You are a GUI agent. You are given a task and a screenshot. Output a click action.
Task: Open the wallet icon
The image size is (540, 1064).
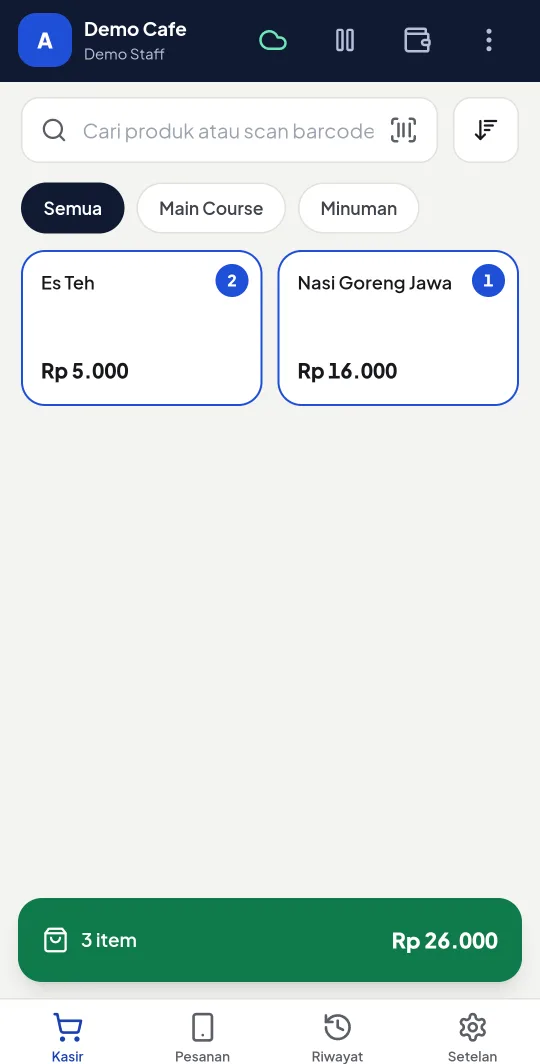point(417,40)
